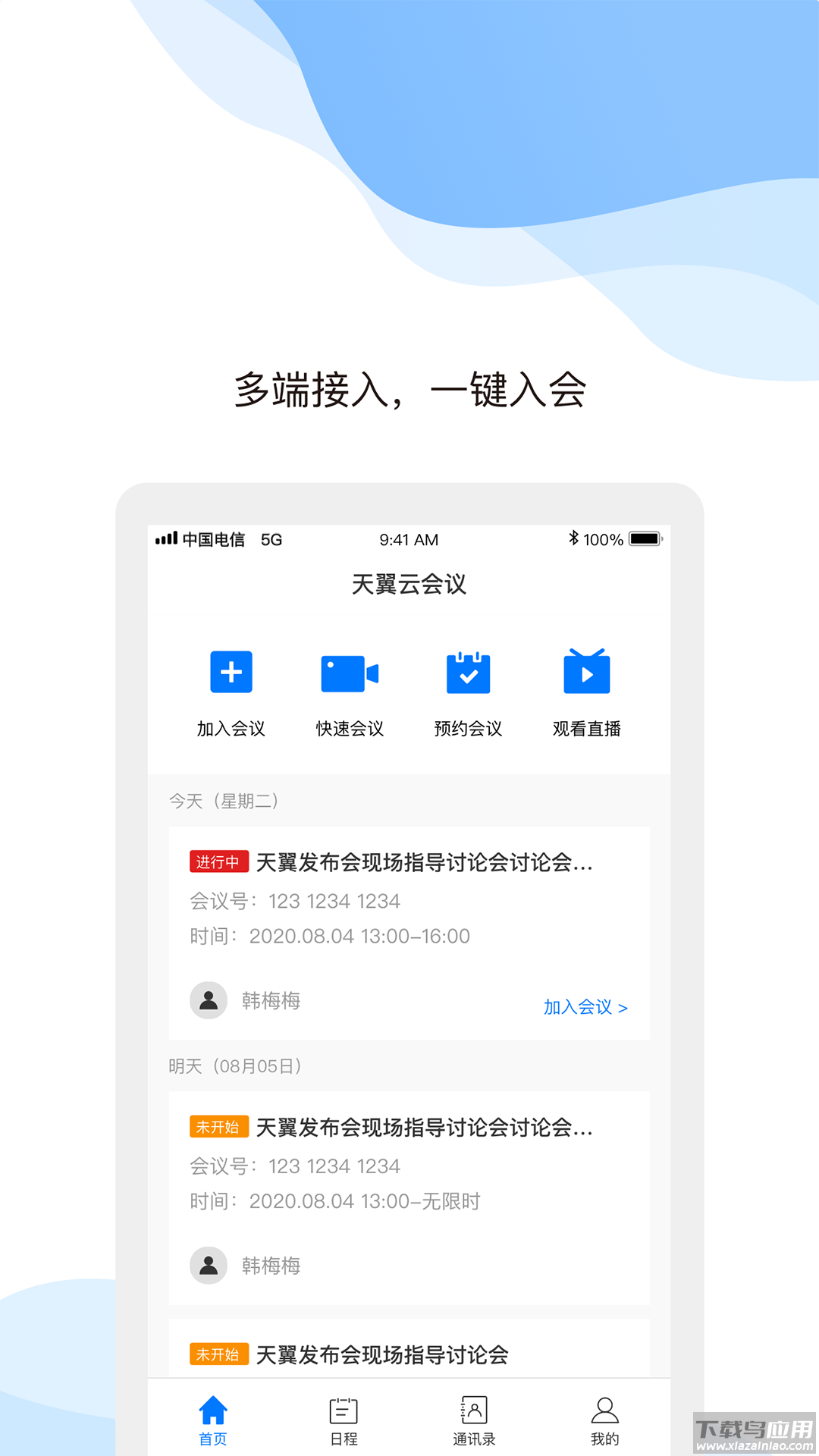Image resolution: width=819 pixels, height=1456 pixels.
Task: Open 观看直播 via the TV play icon
Action: click(x=586, y=672)
